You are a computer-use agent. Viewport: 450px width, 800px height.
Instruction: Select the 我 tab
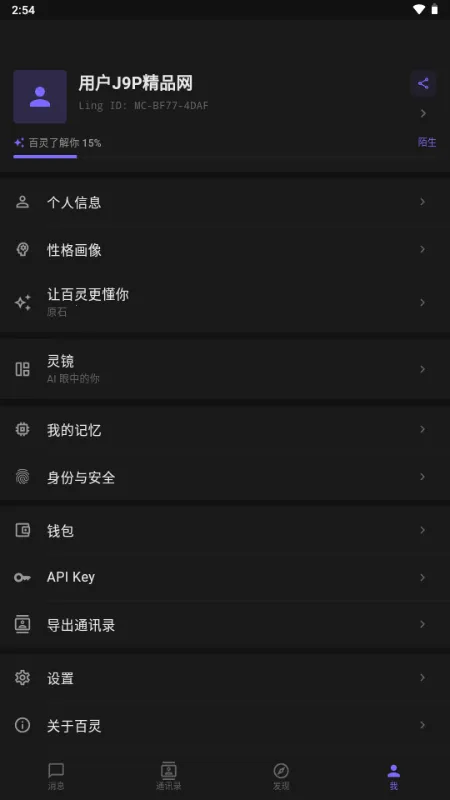[x=394, y=777]
